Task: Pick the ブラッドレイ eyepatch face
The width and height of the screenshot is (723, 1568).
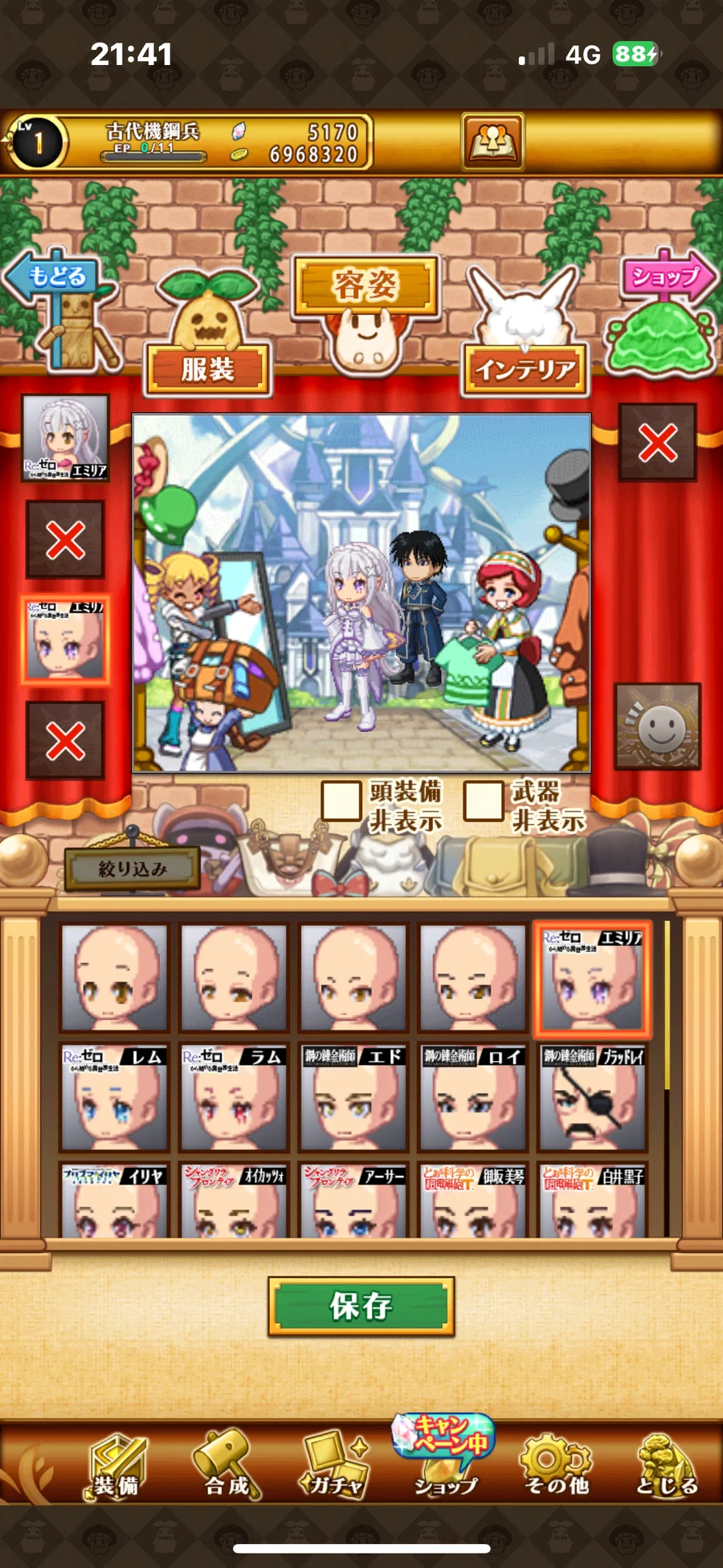Action: coord(593,1099)
